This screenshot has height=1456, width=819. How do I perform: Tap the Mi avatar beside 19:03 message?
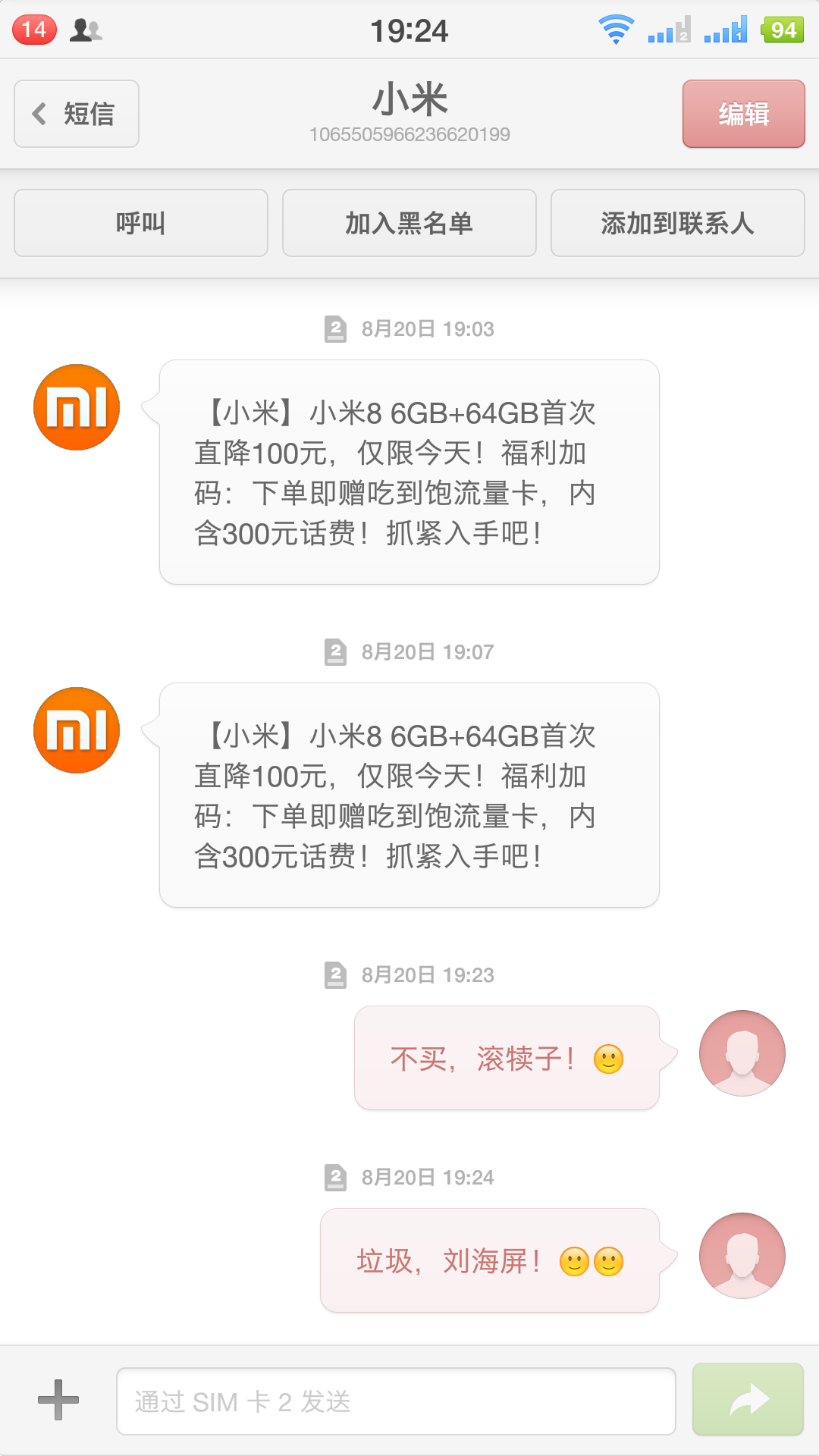coord(77,407)
